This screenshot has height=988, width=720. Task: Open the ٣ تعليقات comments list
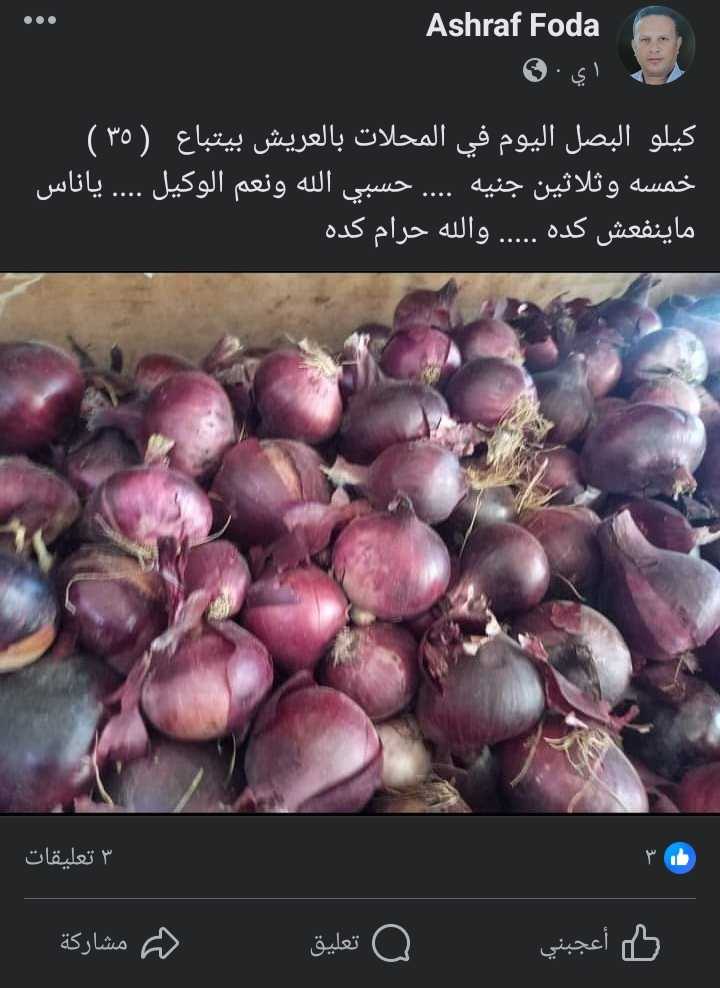tap(69, 857)
